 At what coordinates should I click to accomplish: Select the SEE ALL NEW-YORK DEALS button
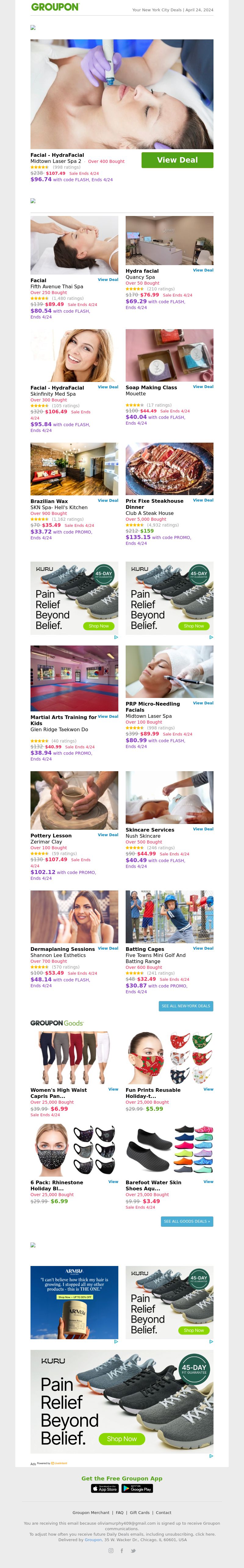click(185, 1006)
